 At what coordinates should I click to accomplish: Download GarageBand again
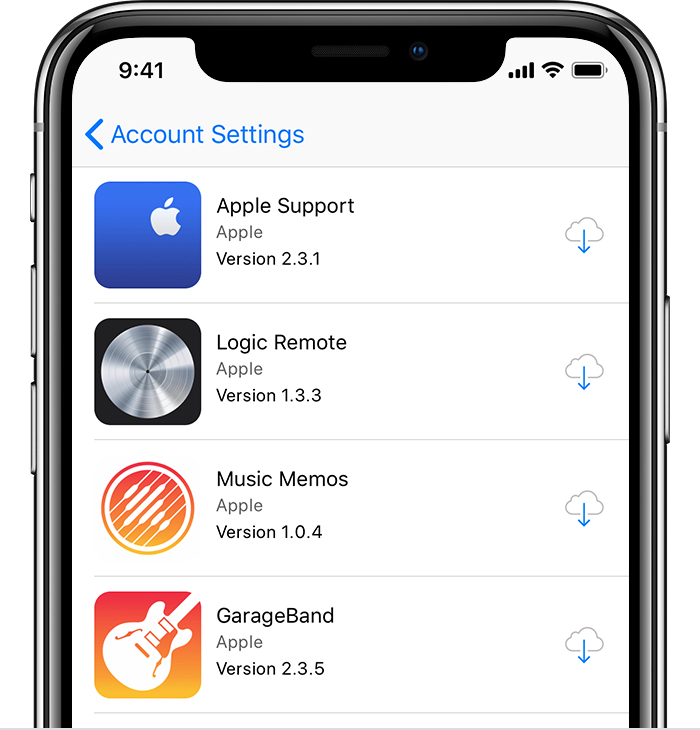(x=584, y=645)
